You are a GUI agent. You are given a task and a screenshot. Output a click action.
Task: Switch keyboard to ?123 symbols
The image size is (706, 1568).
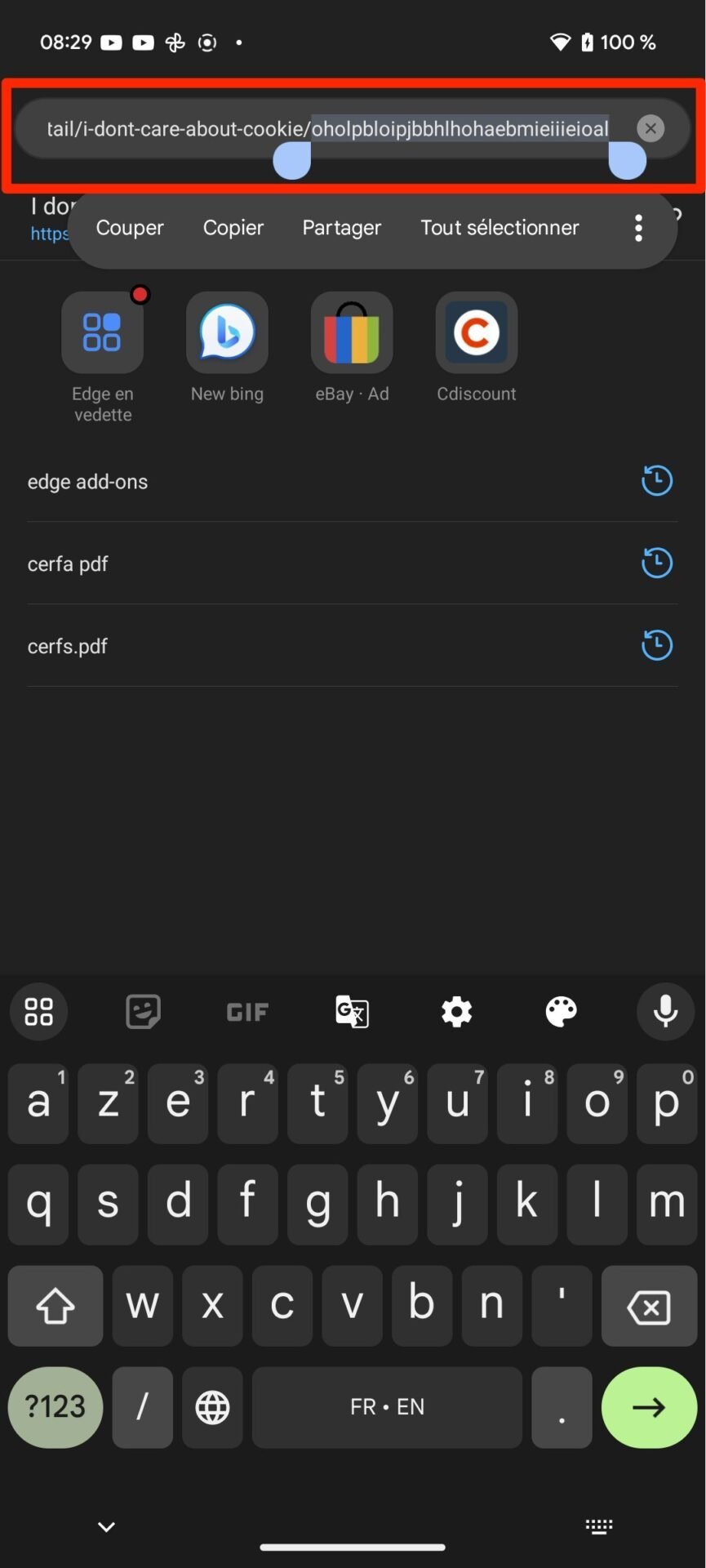click(x=56, y=1407)
